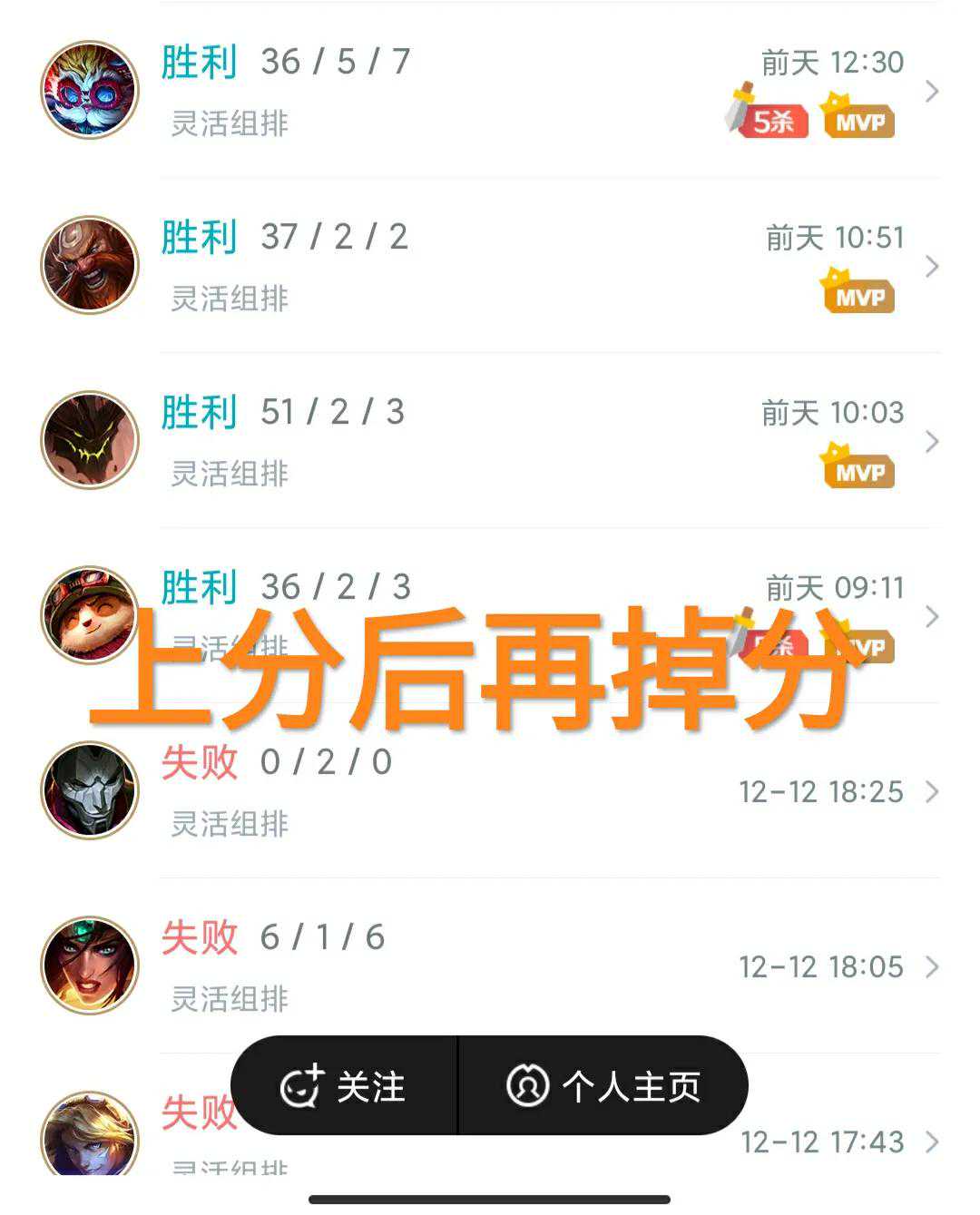Open the 36/5/7 victory match details
980x1215 pixels.
click(x=490, y=91)
